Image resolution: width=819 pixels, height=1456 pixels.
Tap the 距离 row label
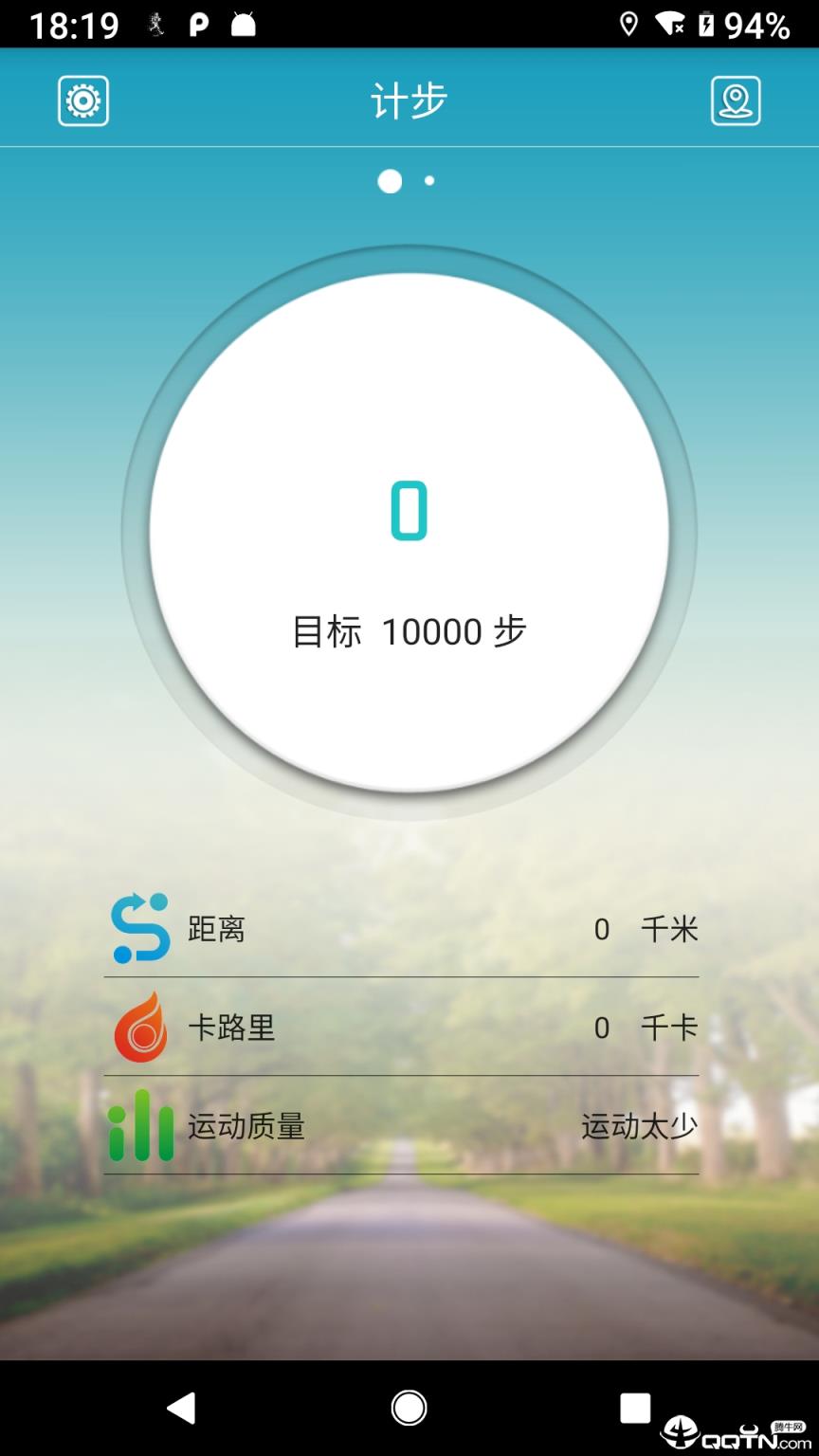coord(218,930)
